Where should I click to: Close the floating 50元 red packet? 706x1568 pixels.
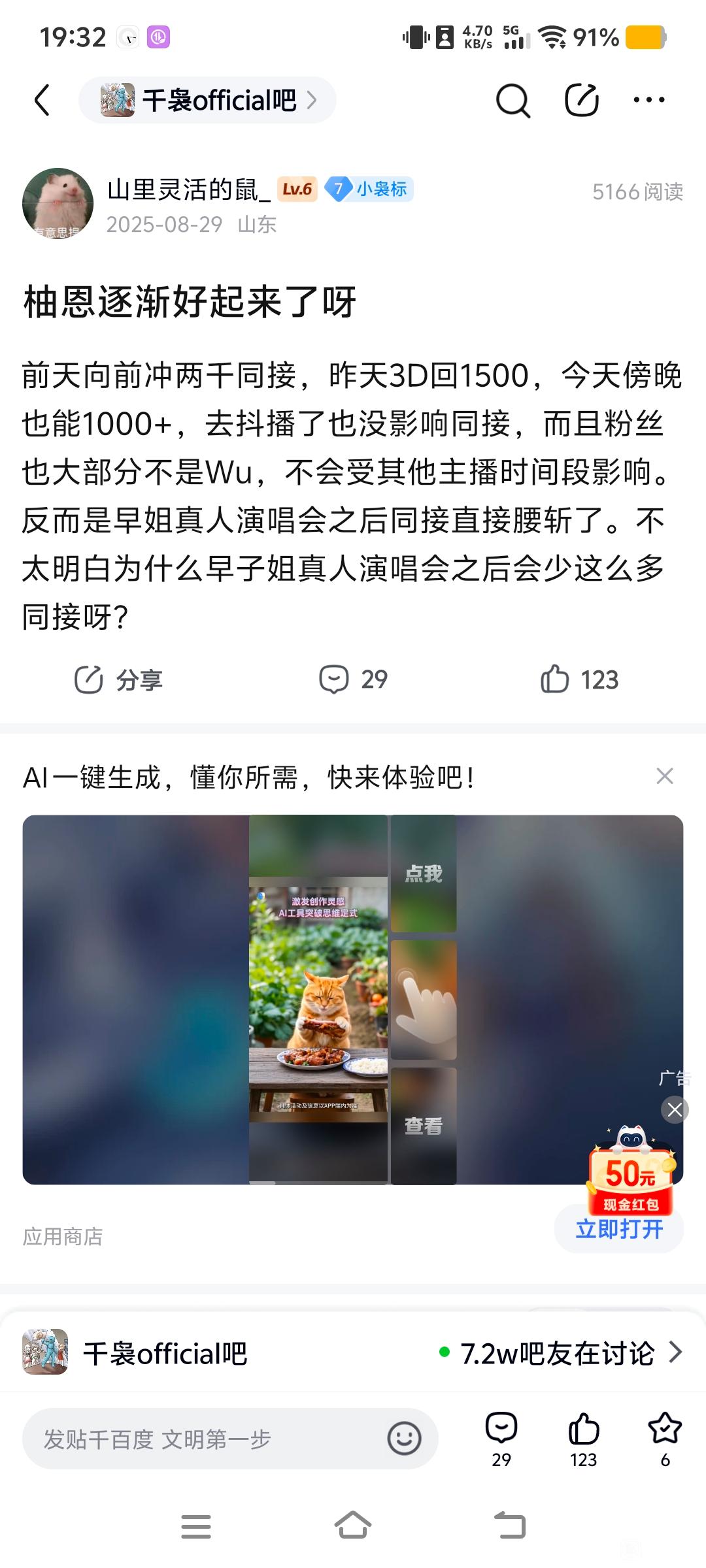pyautogui.click(x=675, y=1109)
